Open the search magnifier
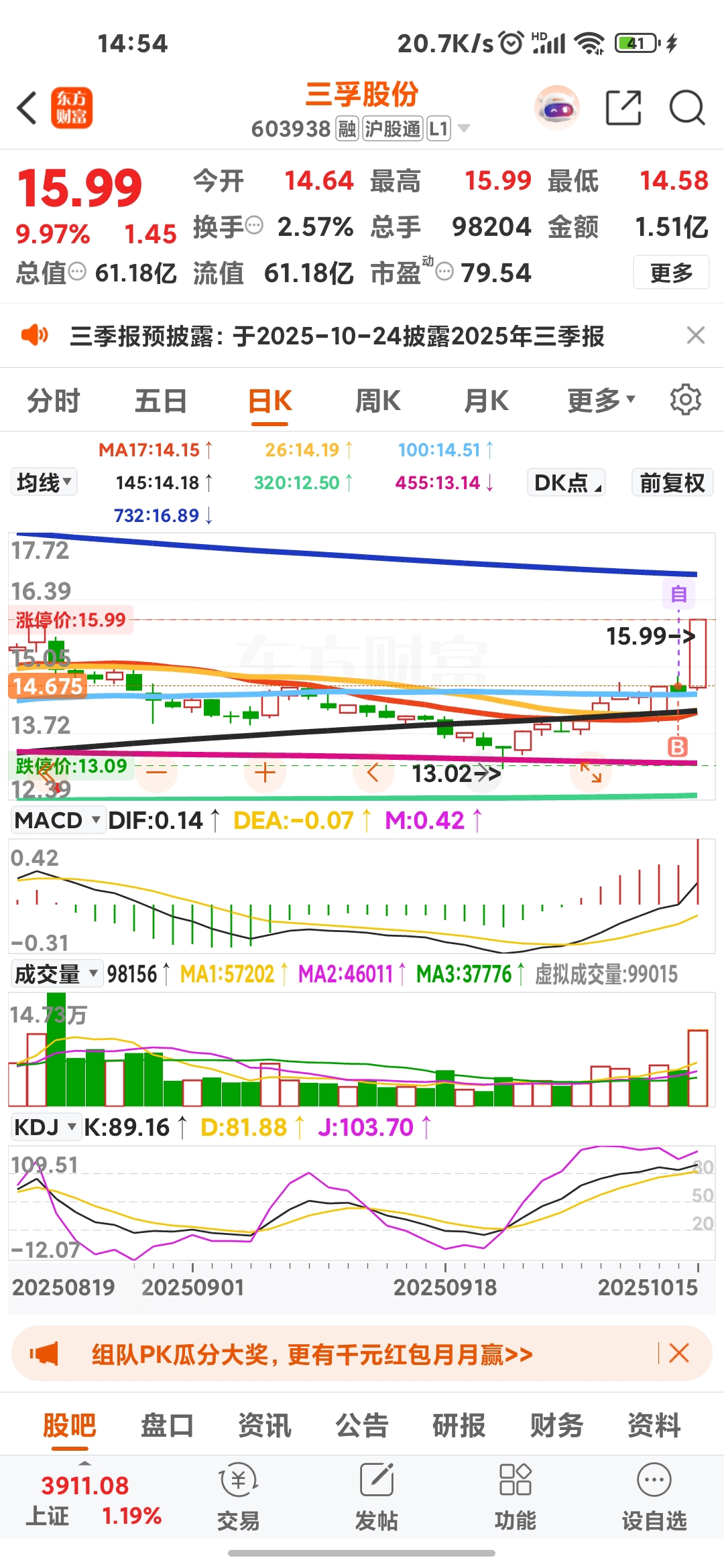Viewport: 724px width, 1568px height. coord(687,108)
